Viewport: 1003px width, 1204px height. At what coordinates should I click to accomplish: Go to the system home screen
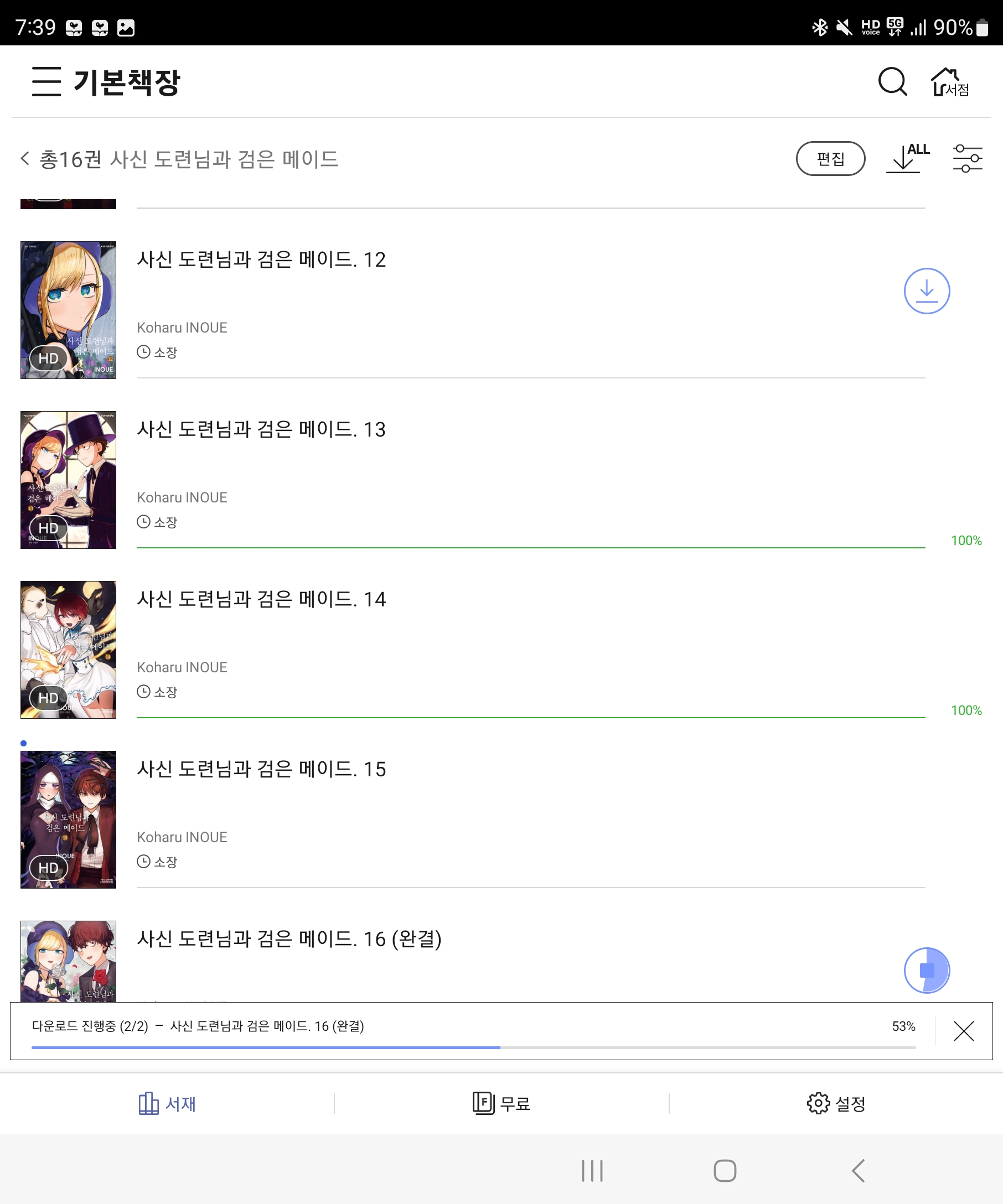click(x=725, y=1171)
